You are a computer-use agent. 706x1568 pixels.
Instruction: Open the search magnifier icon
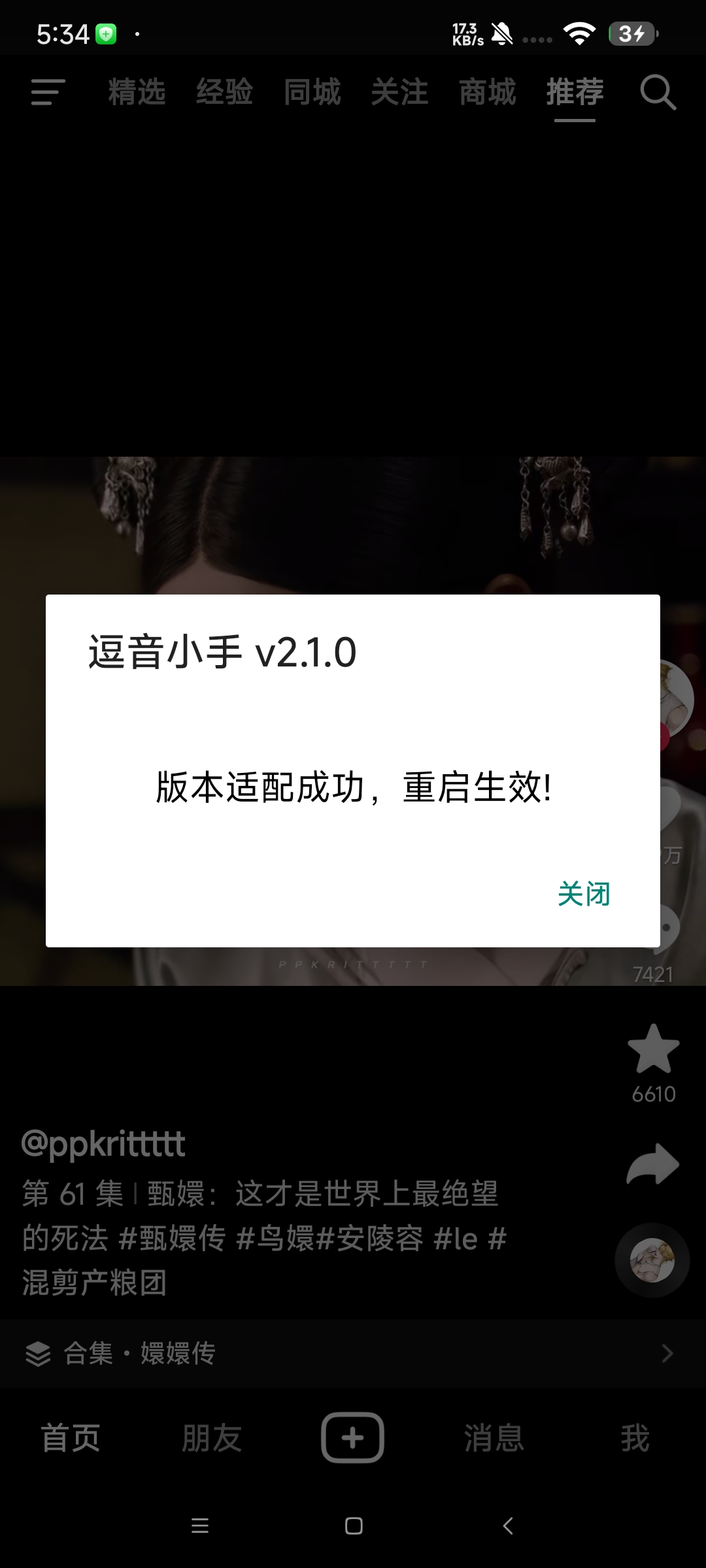point(658,92)
